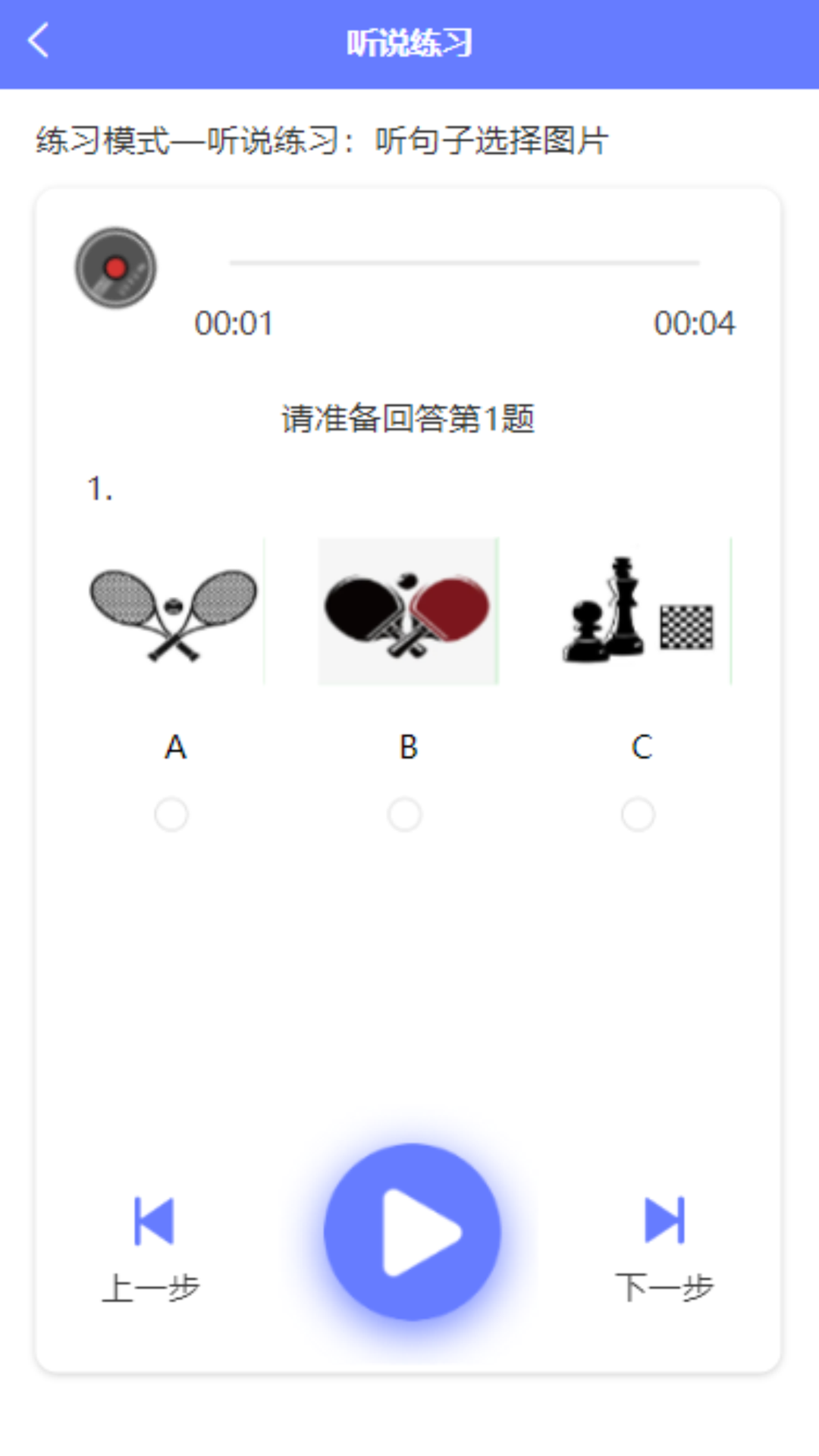This screenshot has height=1456, width=819.
Task: Tap the ping pong paddles picture
Action: [408, 611]
